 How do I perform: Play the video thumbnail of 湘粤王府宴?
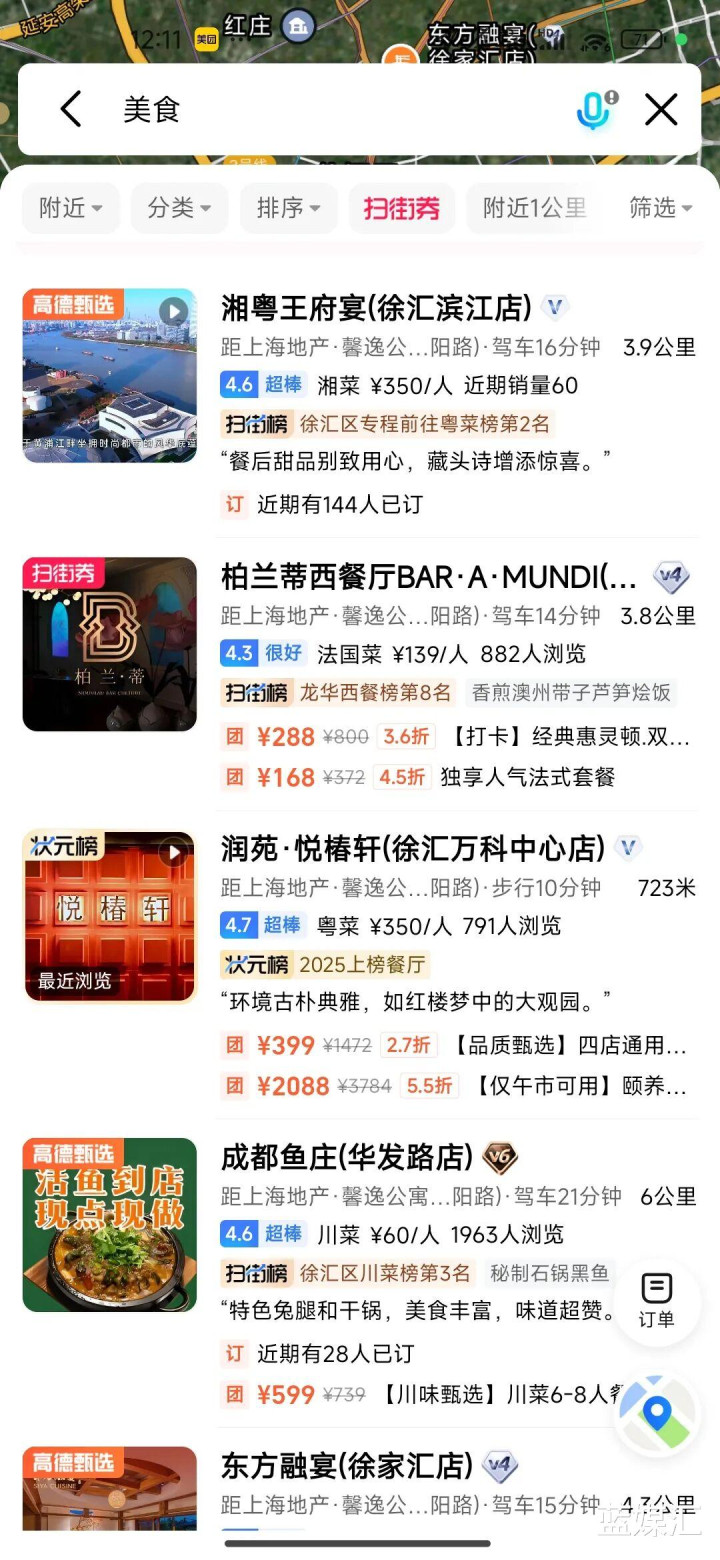pos(173,311)
